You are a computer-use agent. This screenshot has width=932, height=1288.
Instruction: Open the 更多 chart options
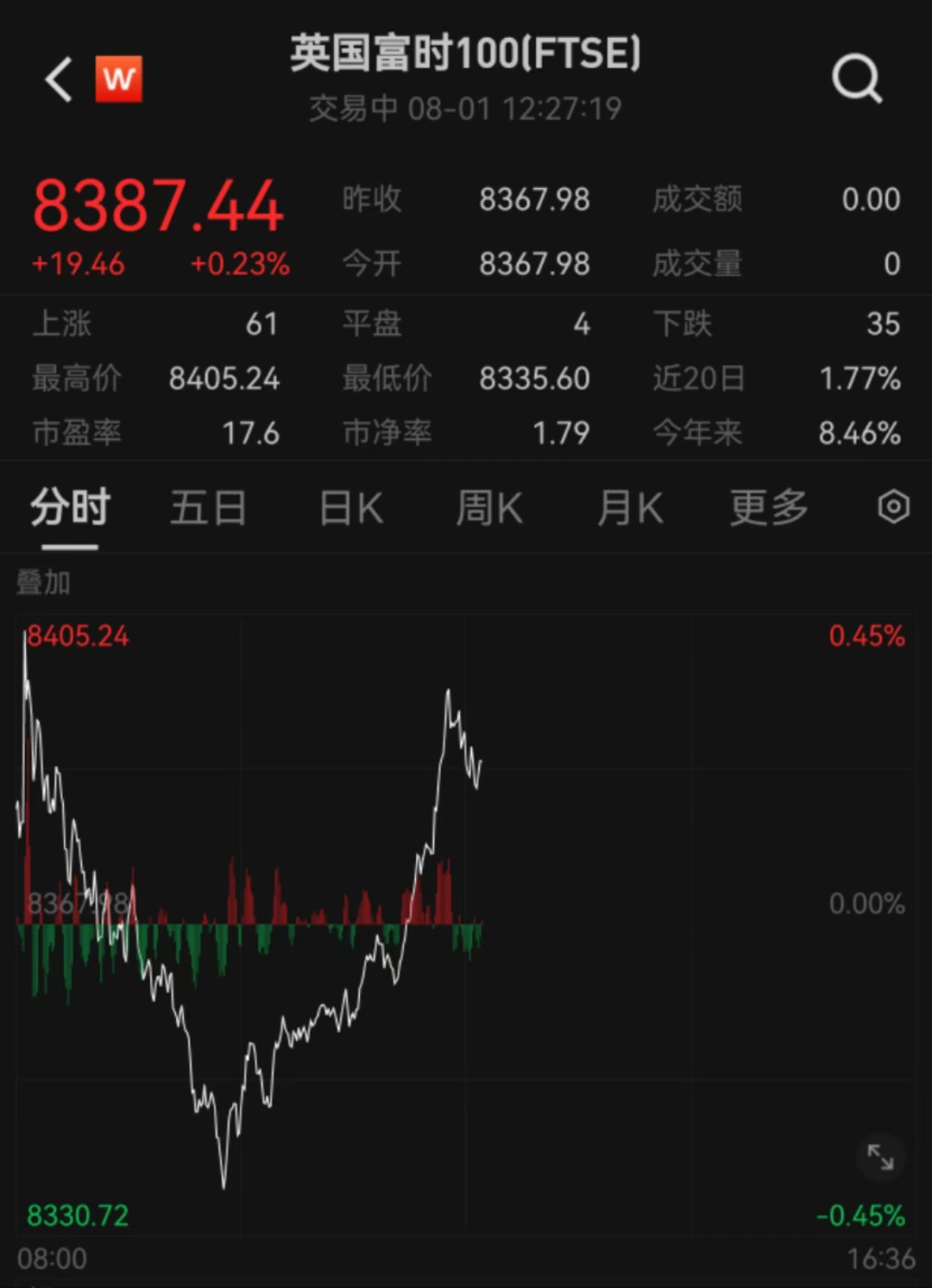769,508
